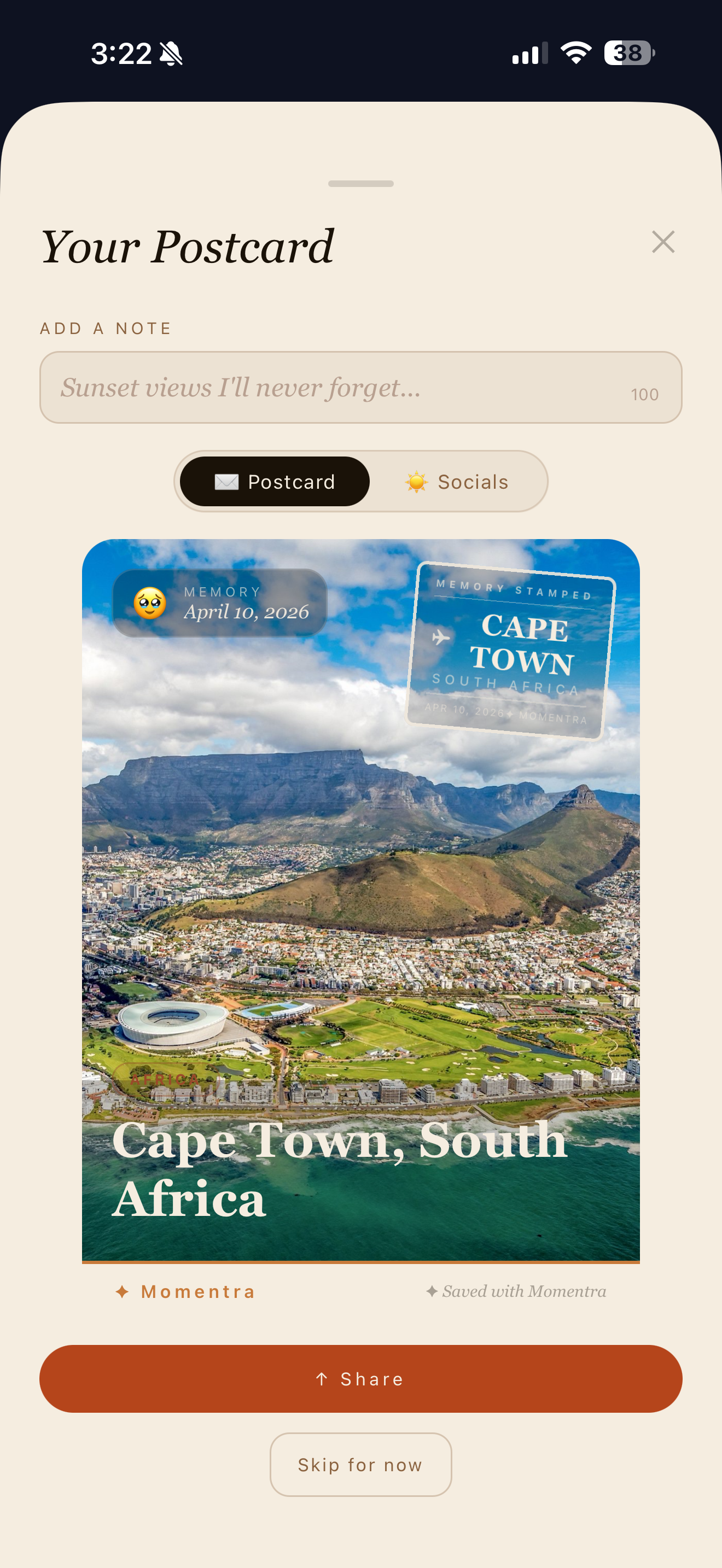
Task: Select the Postcard format option
Action: (x=274, y=481)
